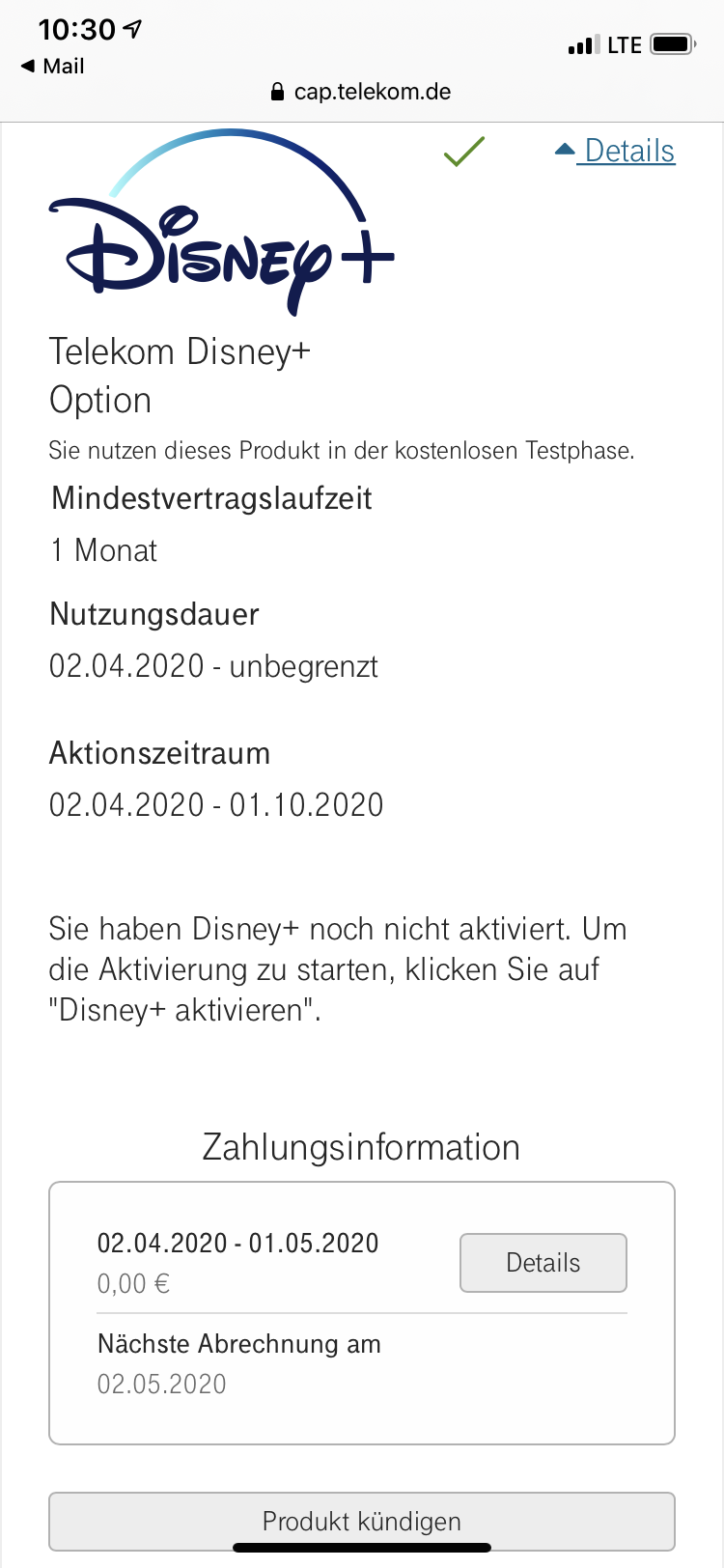Collapse the Details link beside Disney+ logo
Screen dimensions: 724x1568
click(616, 151)
